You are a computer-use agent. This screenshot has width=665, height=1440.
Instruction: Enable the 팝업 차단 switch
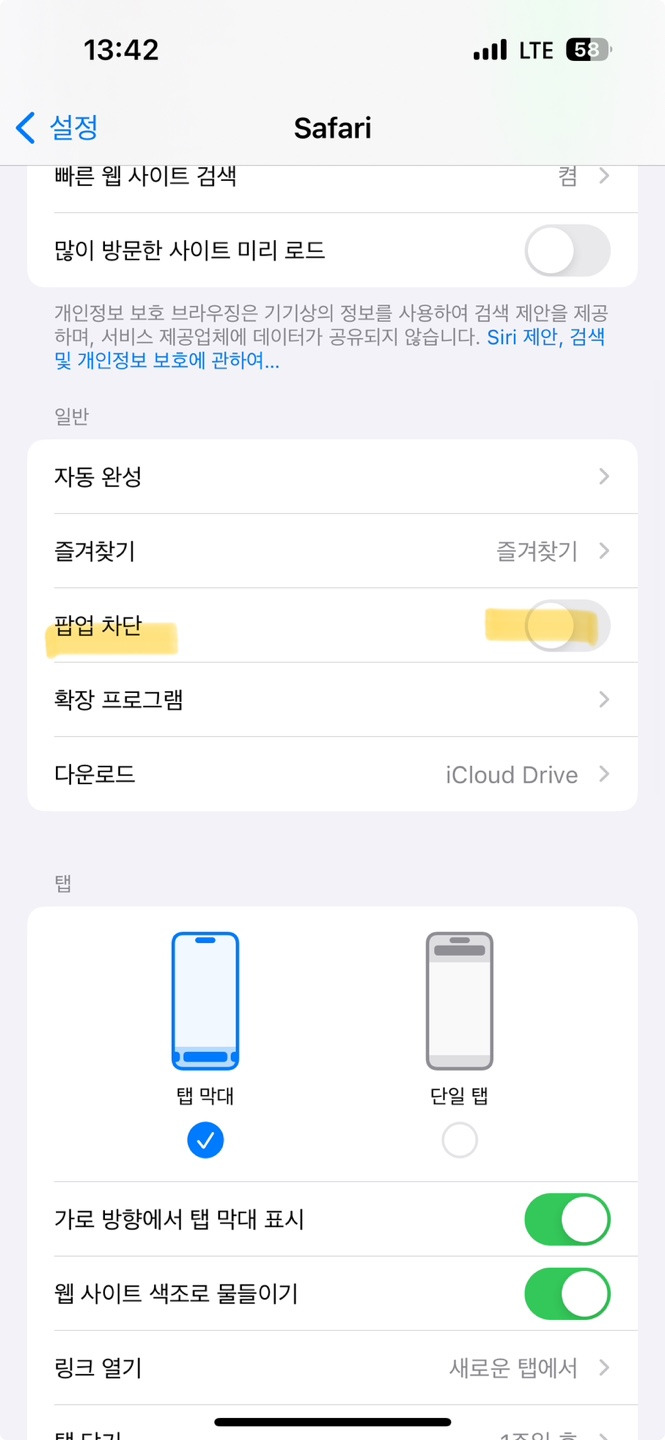coord(567,626)
